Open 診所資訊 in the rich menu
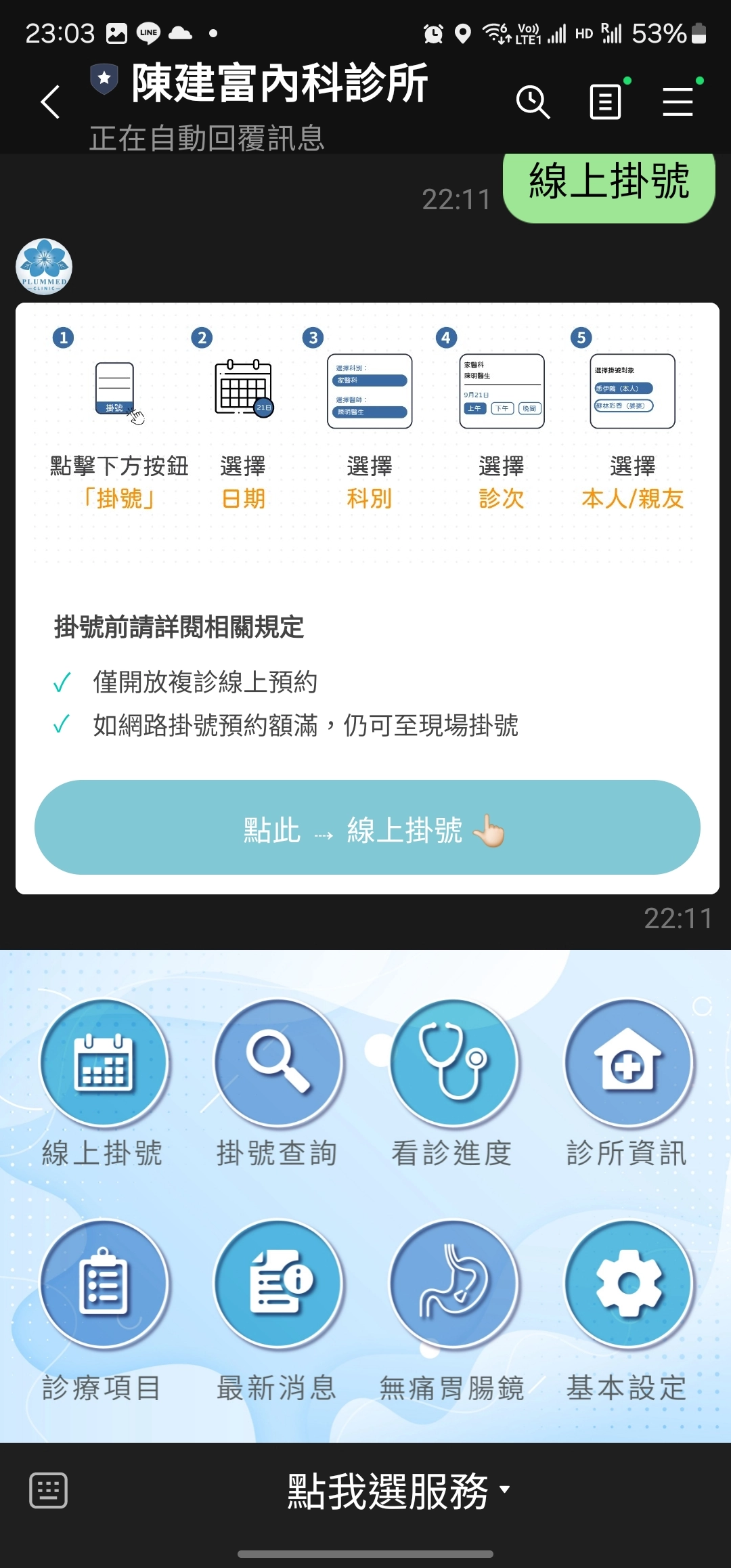This screenshot has width=731, height=1568. (627, 1082)
